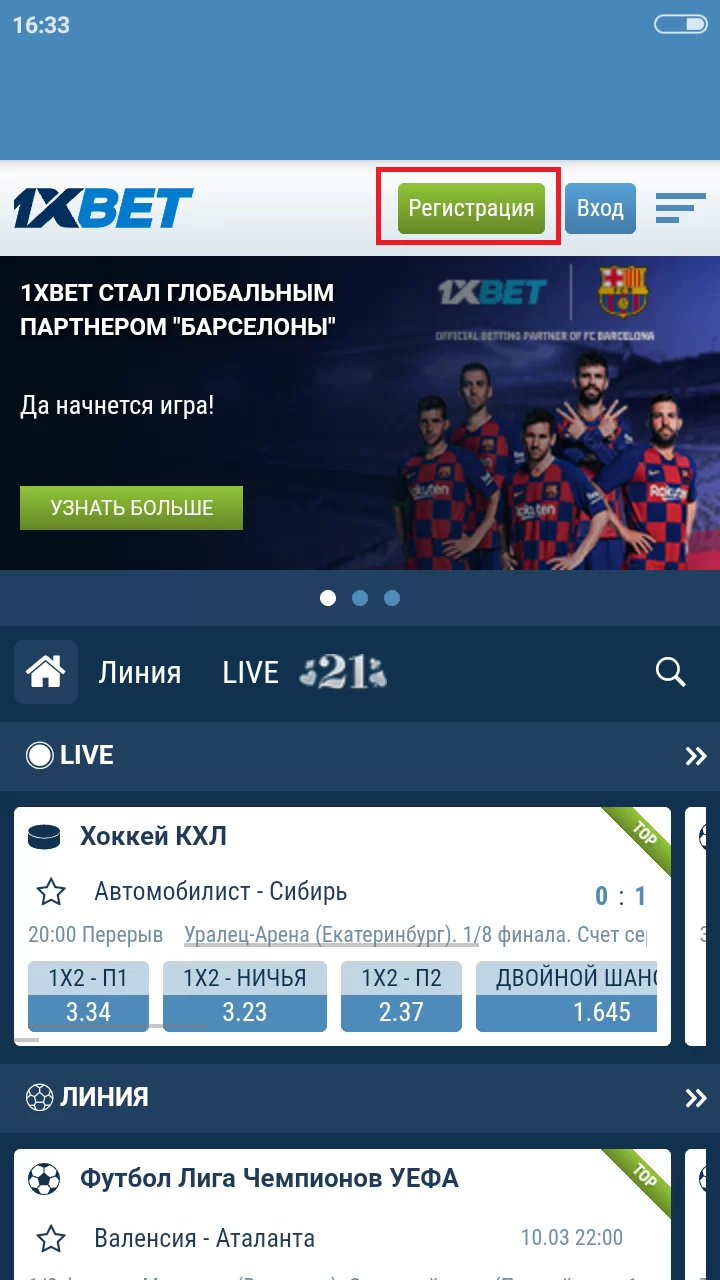This screenshot has height=1280, width=720.
Task: Expand the LIVE section arrows
Action: click(695, 756)
